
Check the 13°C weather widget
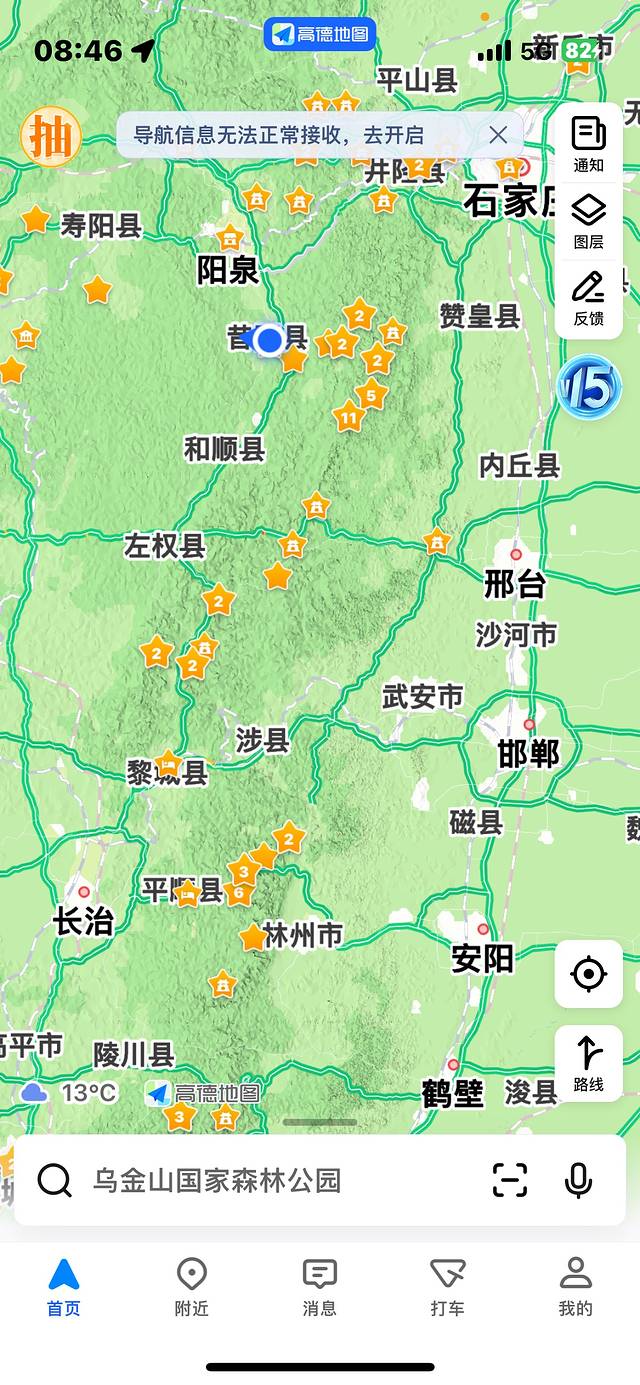(70, 1093)
